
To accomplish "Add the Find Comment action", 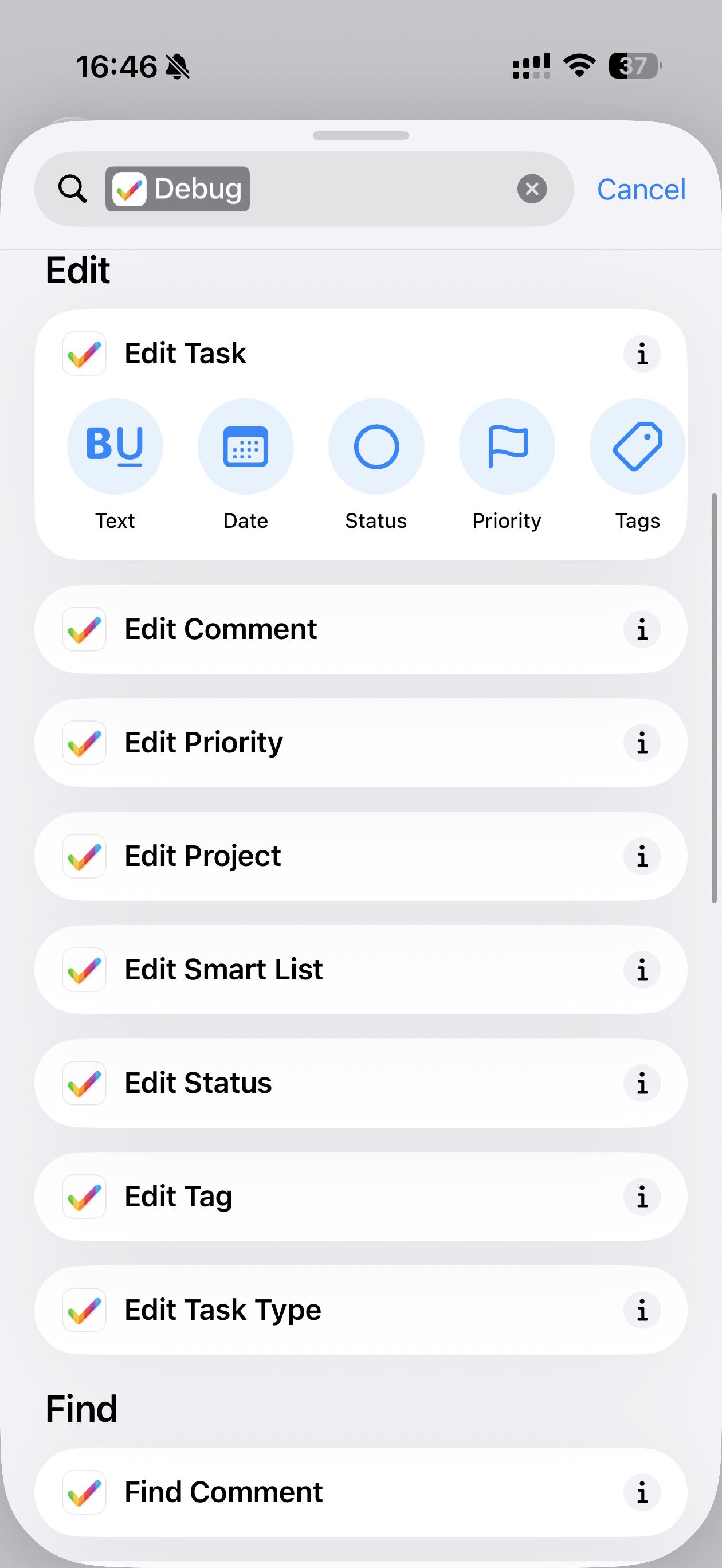I will (x=304, y=1492).
